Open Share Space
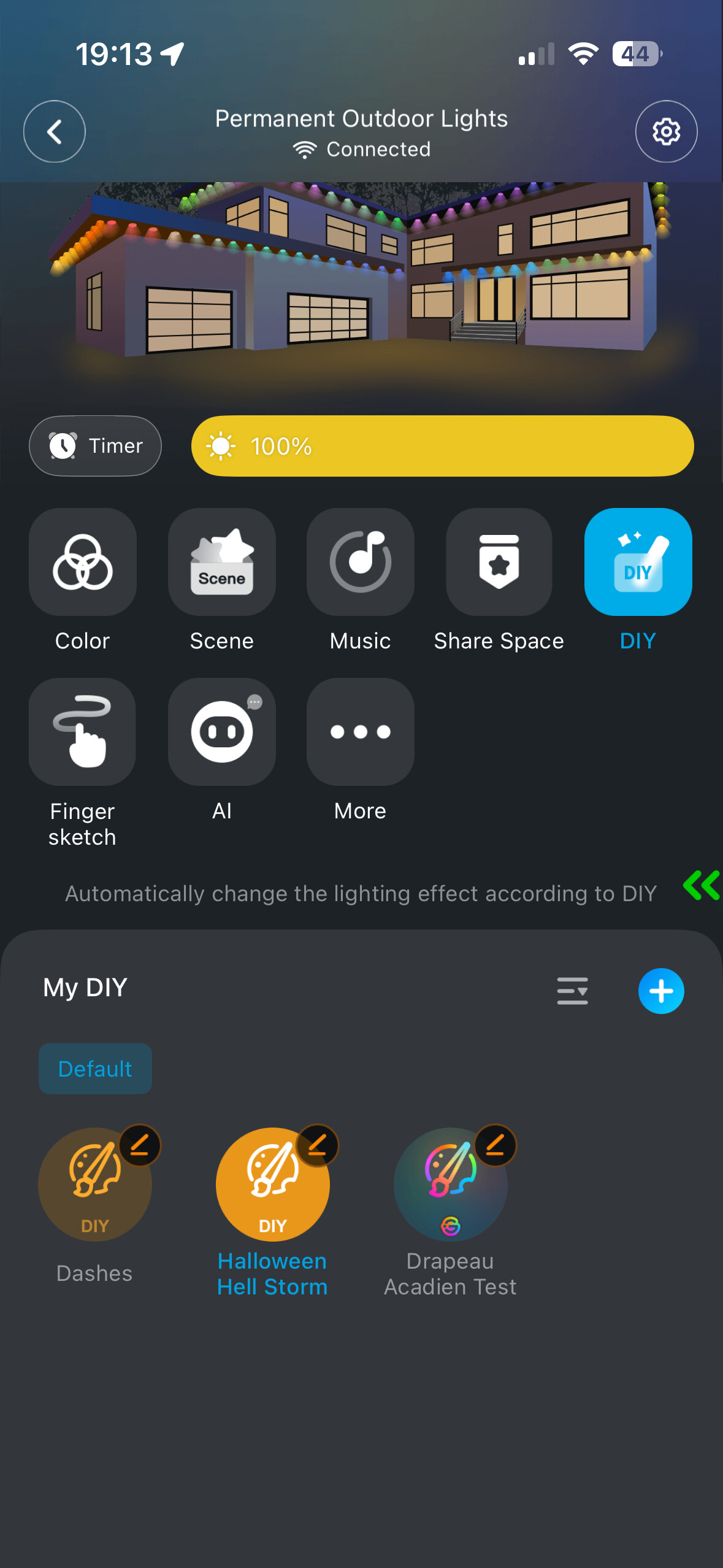The height and width of the screenshot is (1568, 723). click(x=499, y=562)
